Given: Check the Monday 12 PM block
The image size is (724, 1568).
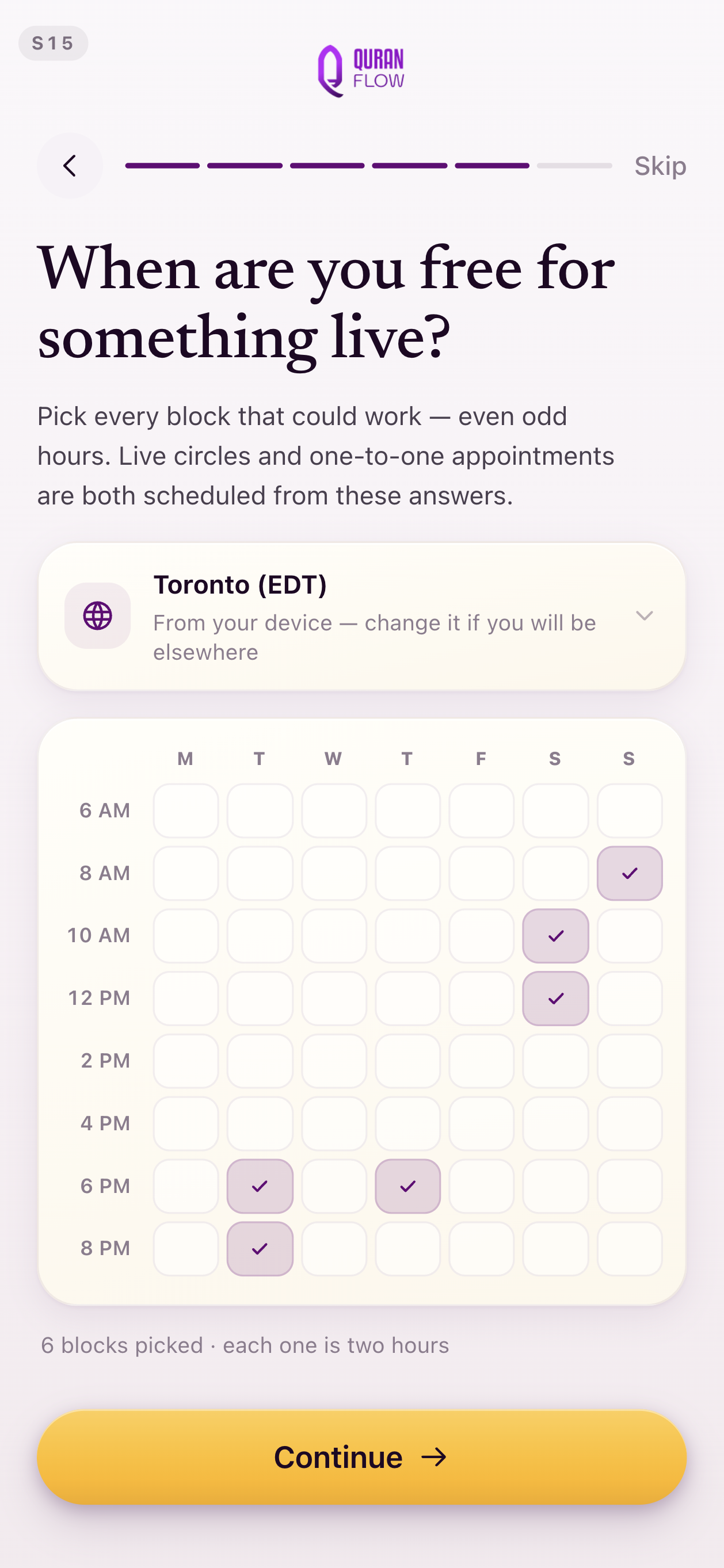Looking at the screenshot, I should point(186,998).
